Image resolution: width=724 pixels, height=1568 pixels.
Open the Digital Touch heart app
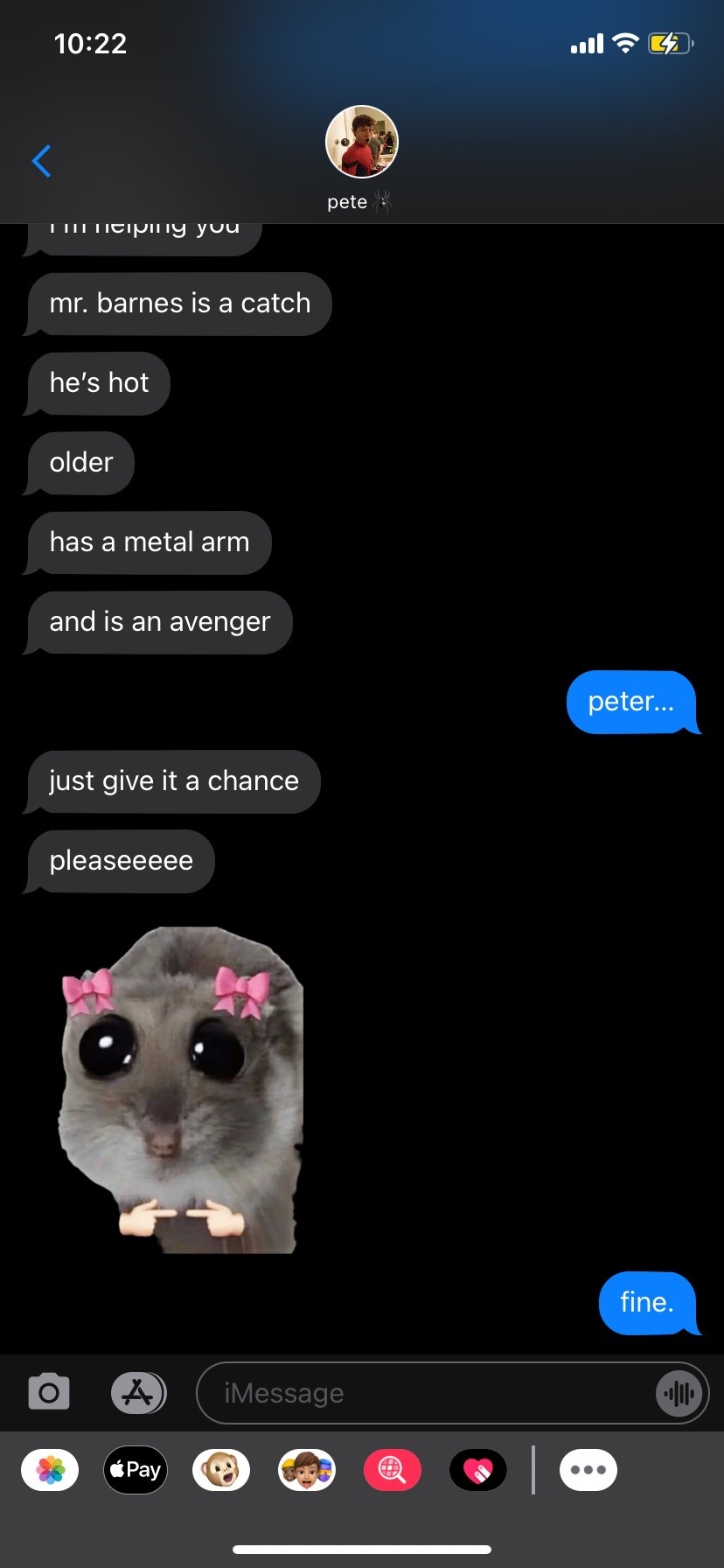pos(478,1470)
